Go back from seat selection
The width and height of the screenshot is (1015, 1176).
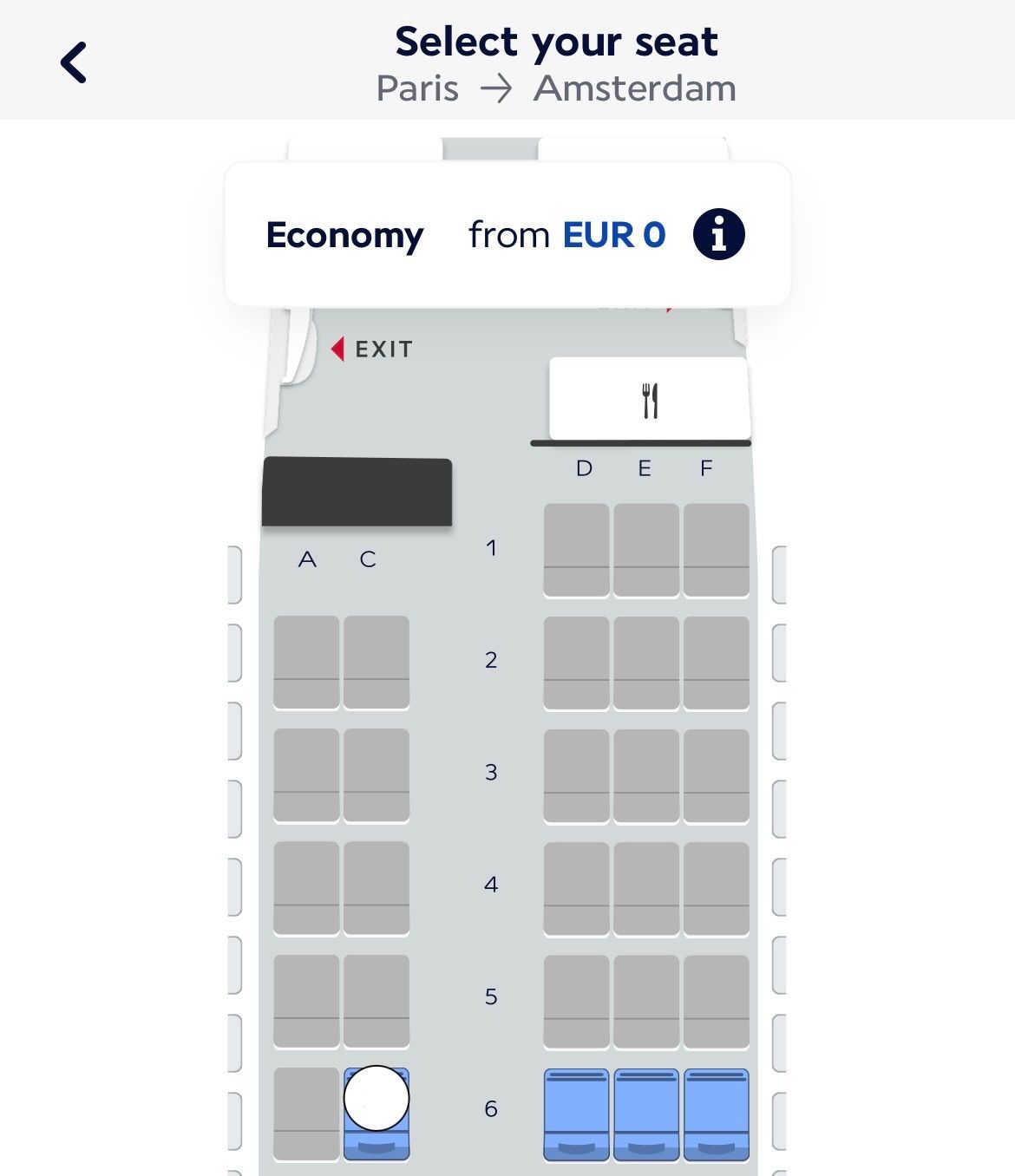tap(74, 62)
